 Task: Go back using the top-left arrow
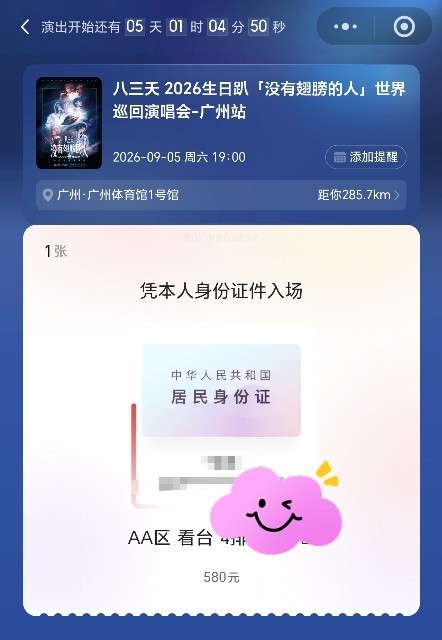pyautogui.click(x=25, y=27)
